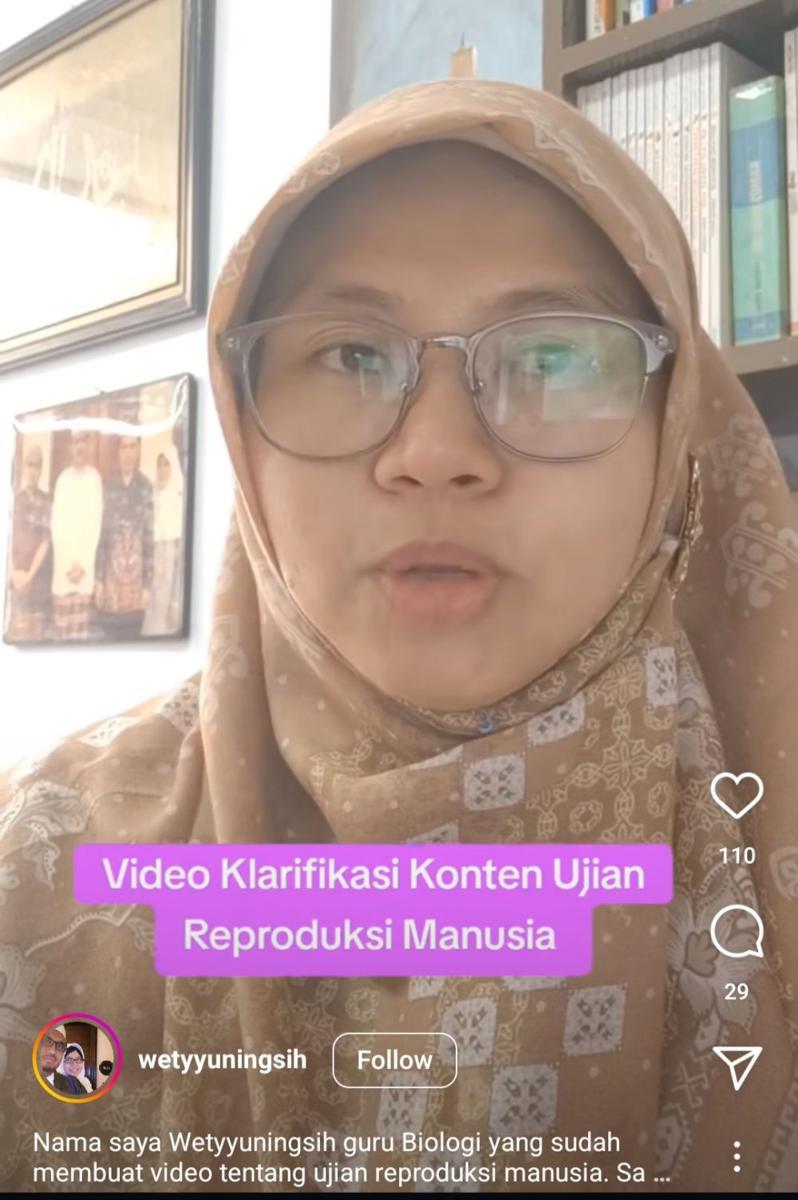Follow the wetyyuningsih account
The width and height of the screenshot is (798, 1200).
(394, 1060)
